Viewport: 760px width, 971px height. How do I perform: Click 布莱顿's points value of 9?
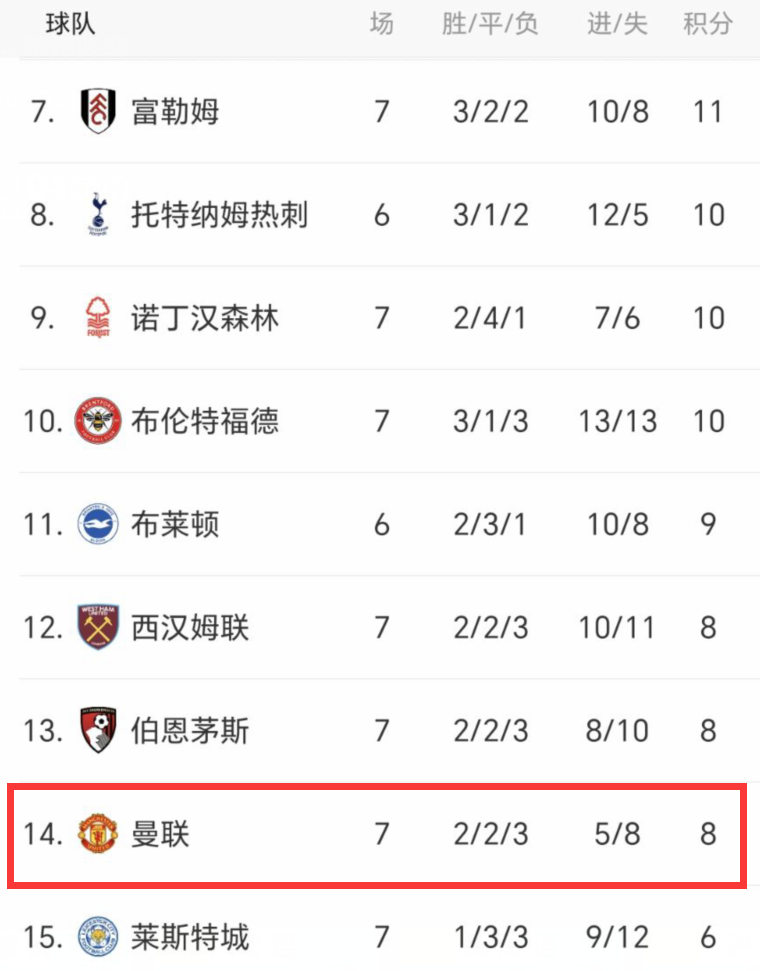pyautogui.click(x=708, y=524)
